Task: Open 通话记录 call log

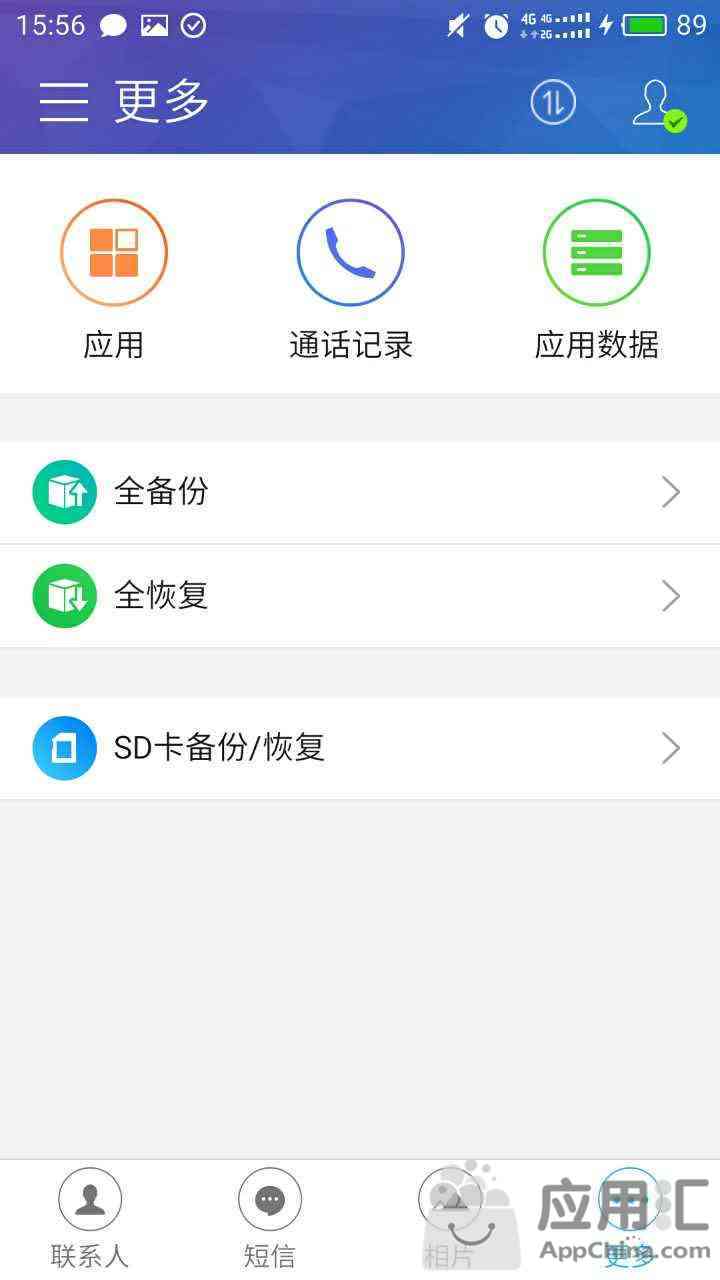Action: 351,280
